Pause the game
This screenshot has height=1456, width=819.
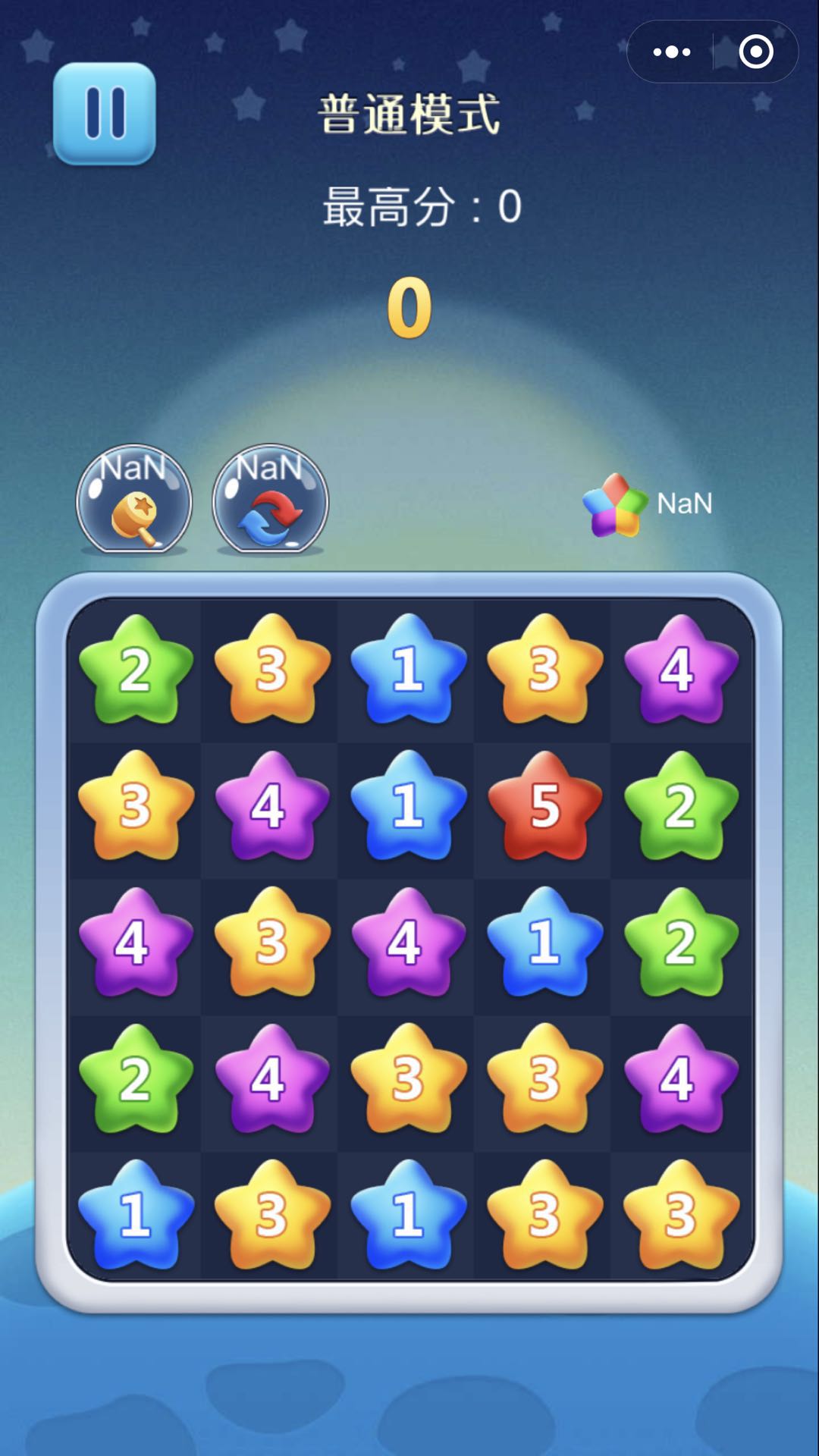[105, 114]
